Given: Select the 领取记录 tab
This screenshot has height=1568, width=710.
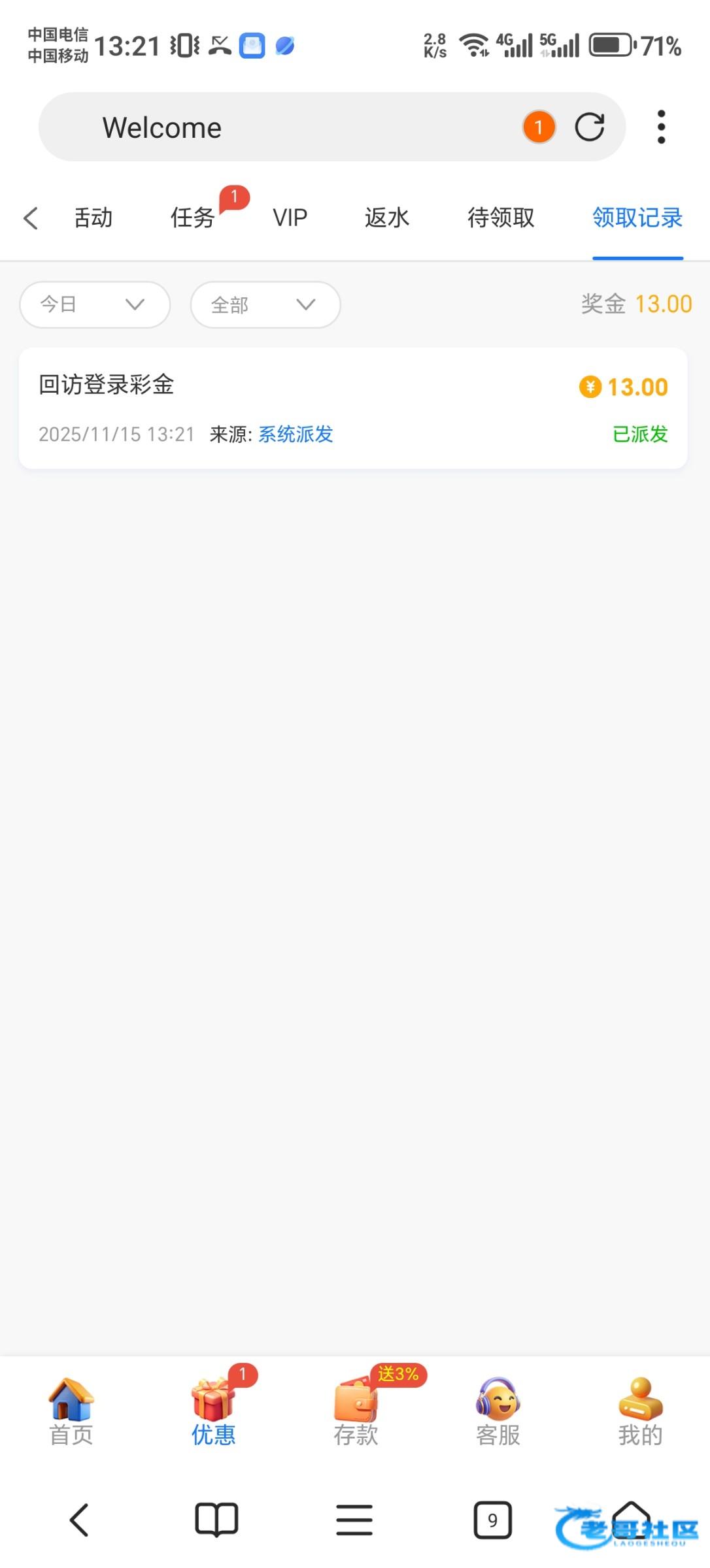Looking at the screenshot, I should pyautogui.click(x=637, y=218).
